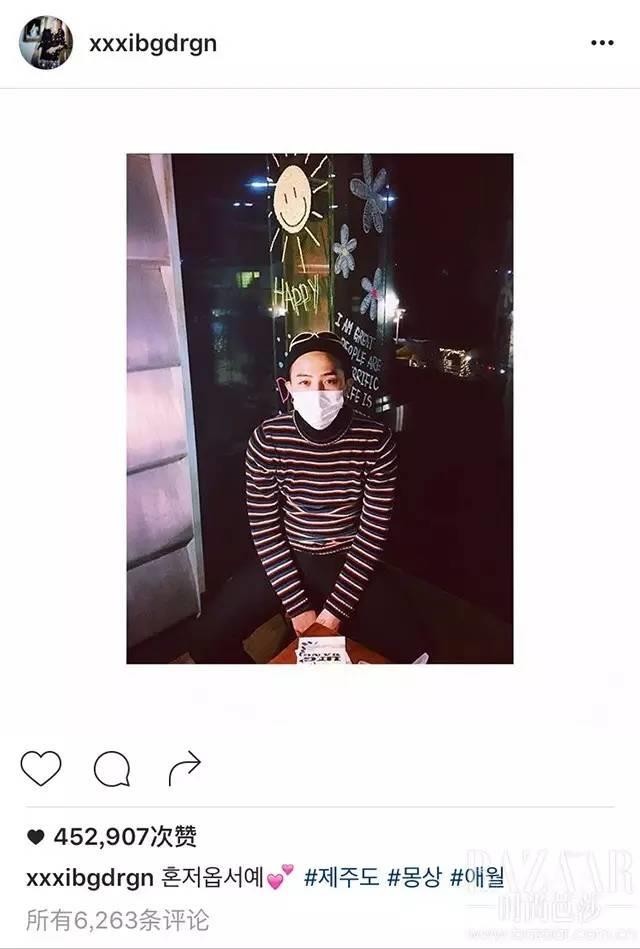
Task: Open the #애월 hashtag
Action: tap(477, 877)
